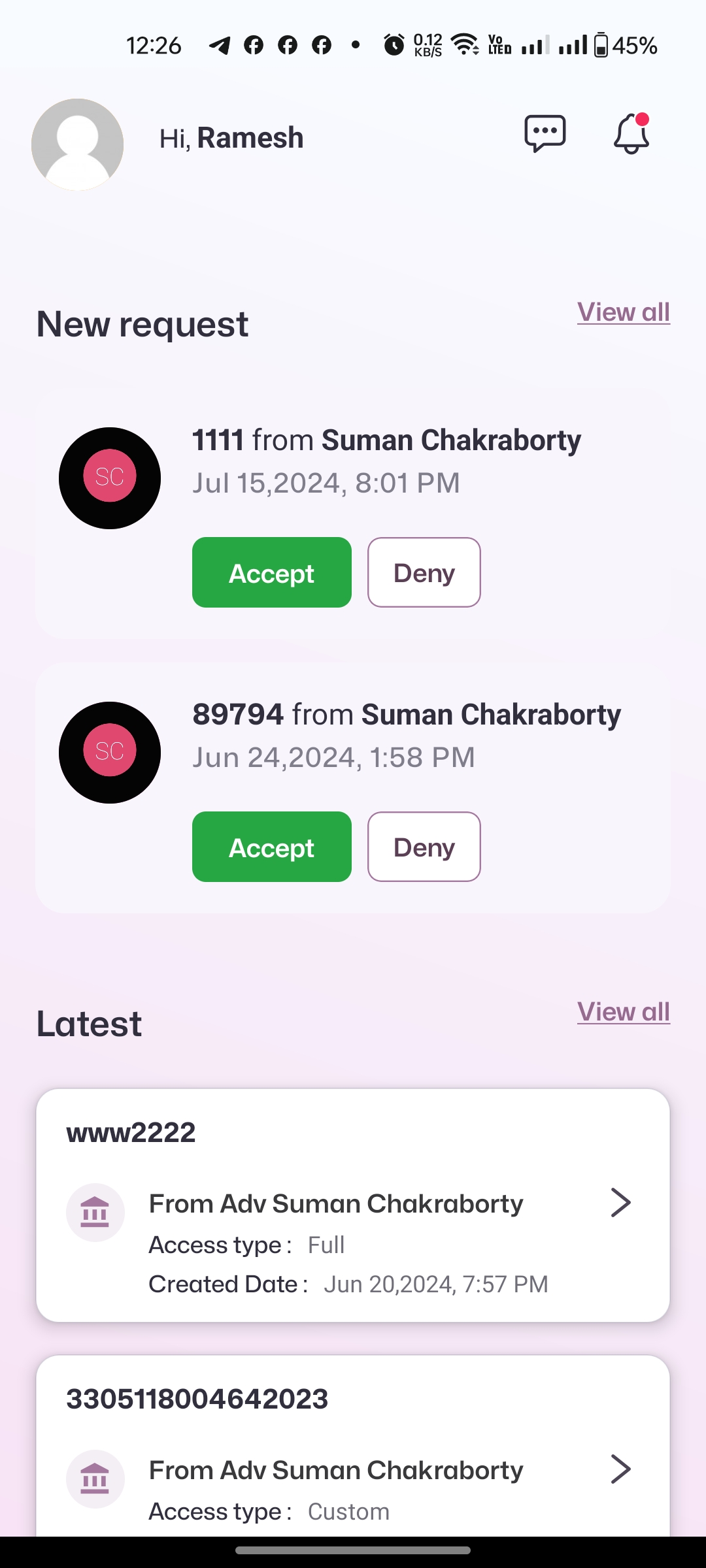
Task: Accept request 1111 from Suman Chakraborty
Action: point(271,572)
